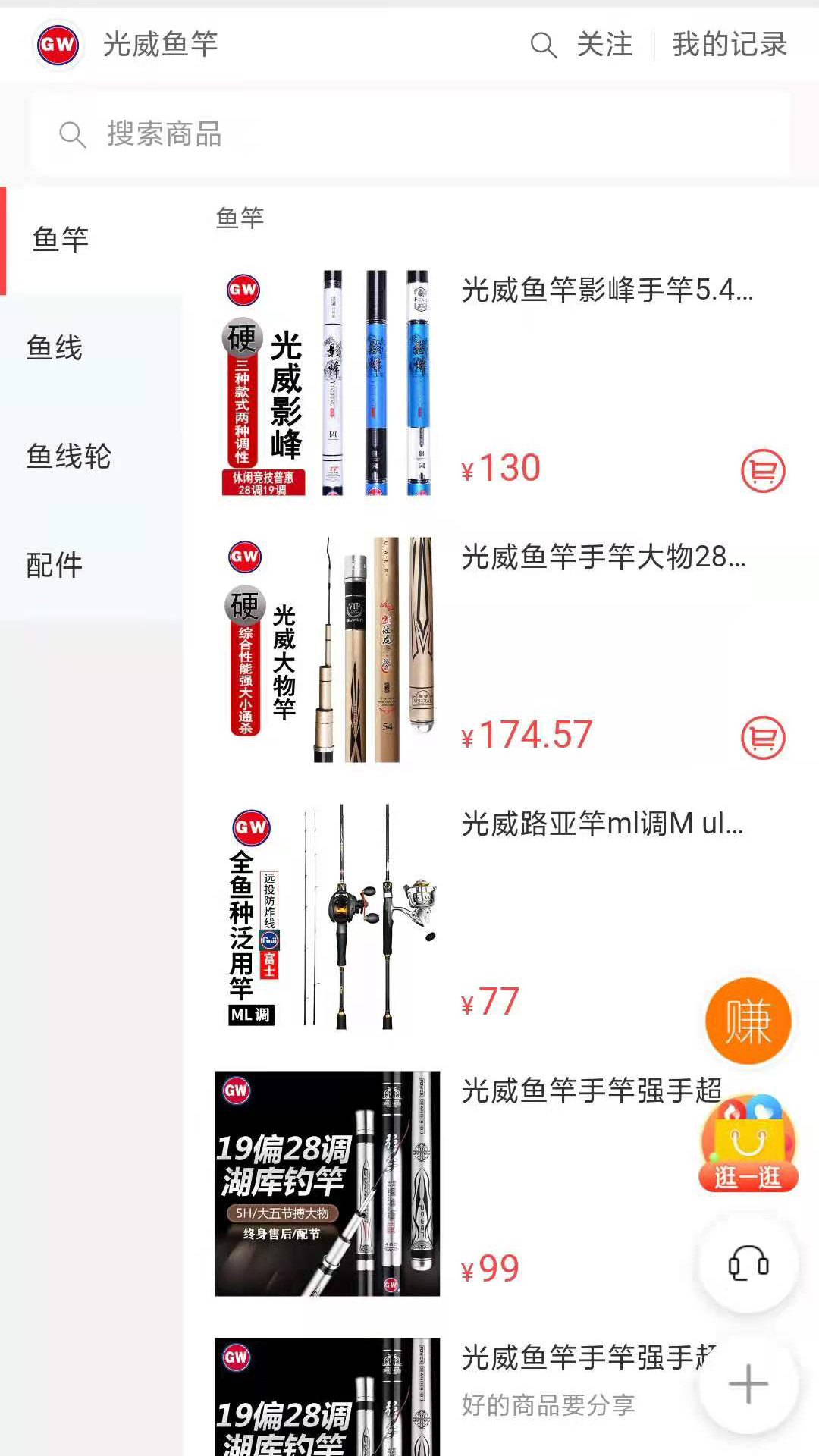Screen dimensions: 819x1456
Task: Tap the orange 赚 floating button
Action: coord(748,1021)
